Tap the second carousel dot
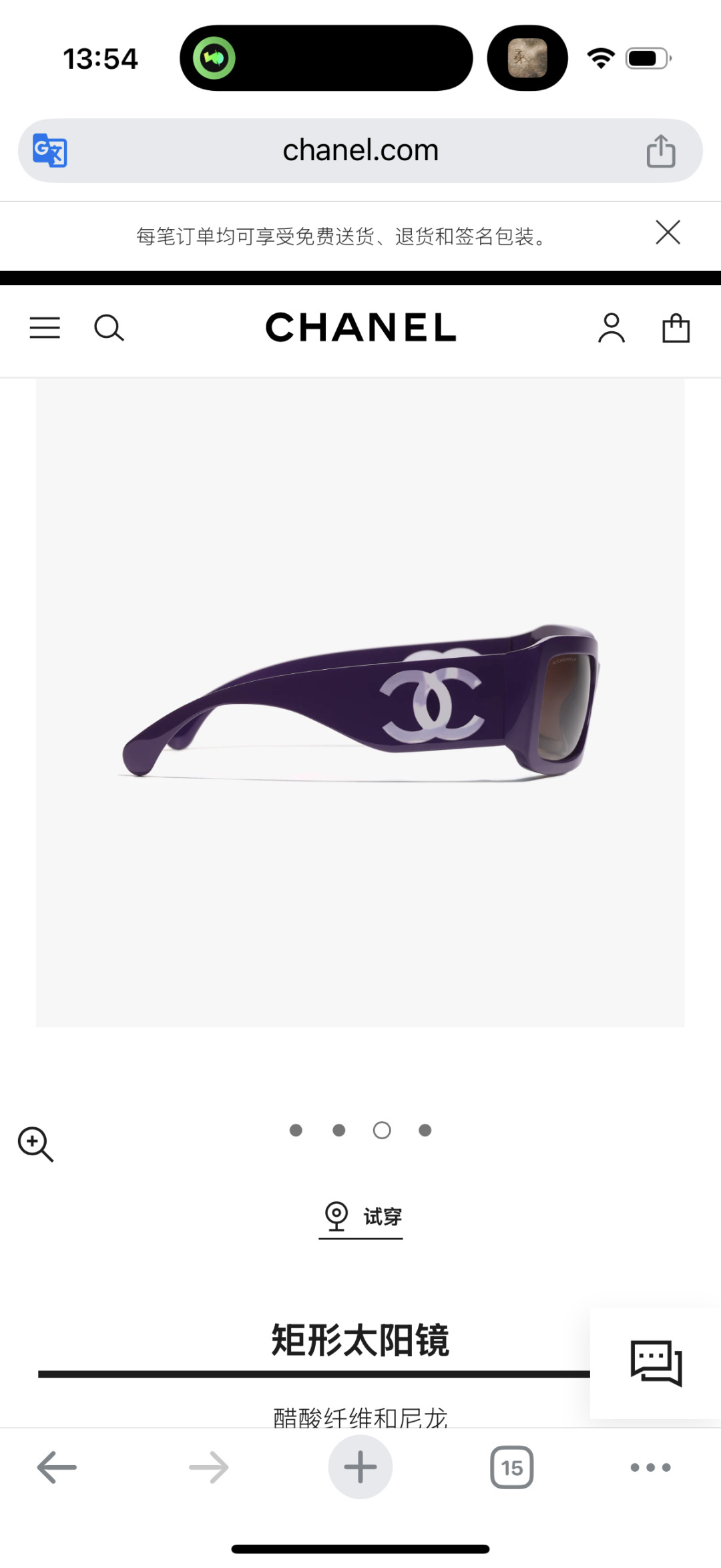 (x=338, y=1130)
